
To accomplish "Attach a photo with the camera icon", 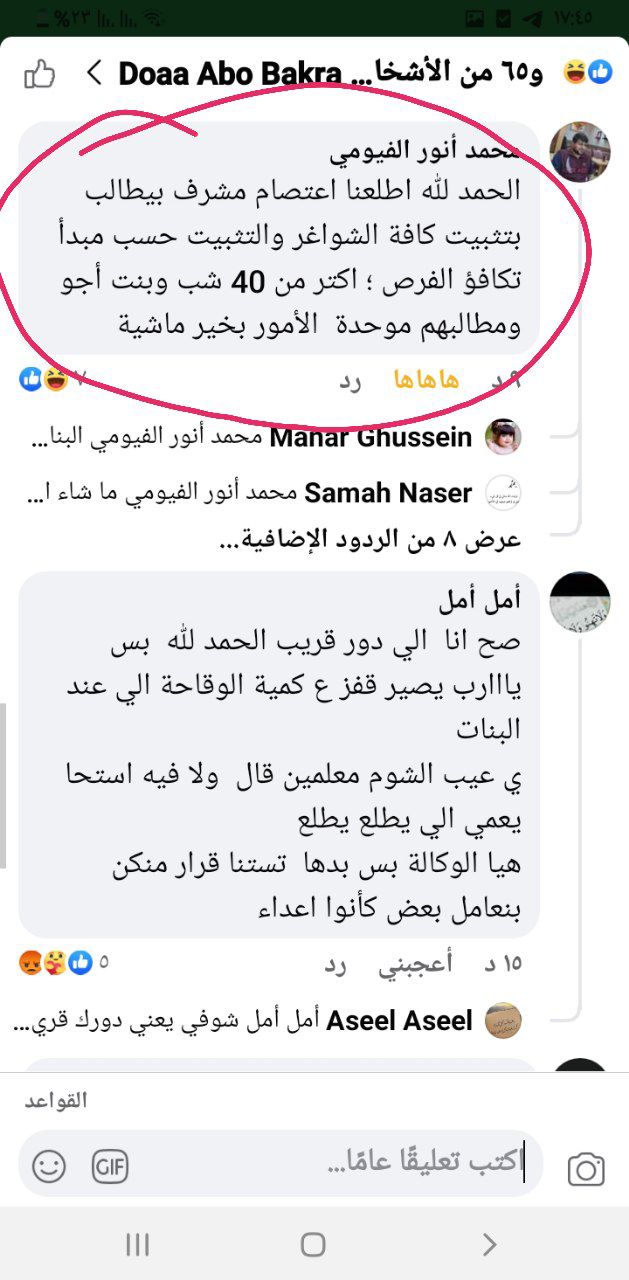I will 586,1167.
